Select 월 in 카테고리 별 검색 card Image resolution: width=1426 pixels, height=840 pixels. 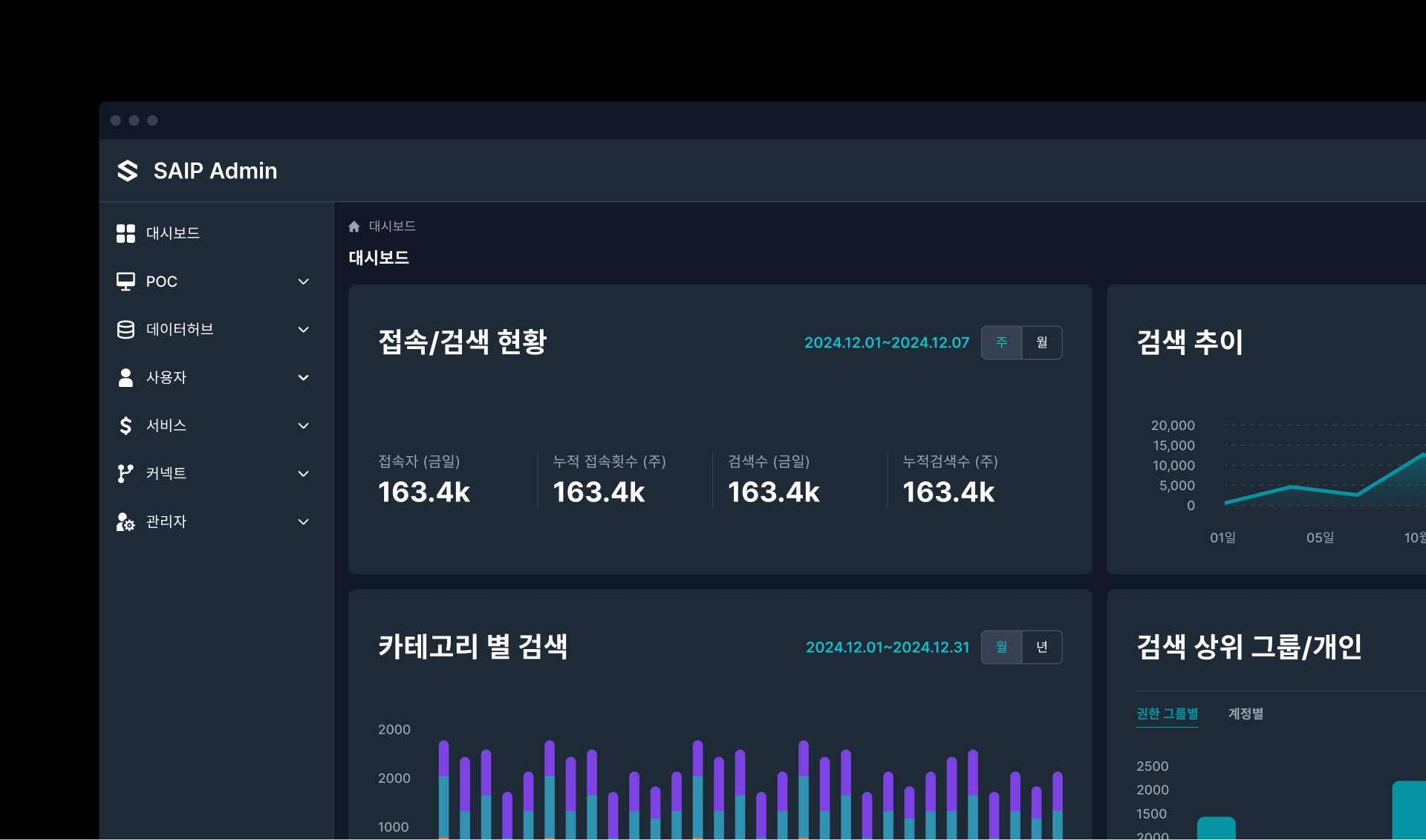[1002, 647]
